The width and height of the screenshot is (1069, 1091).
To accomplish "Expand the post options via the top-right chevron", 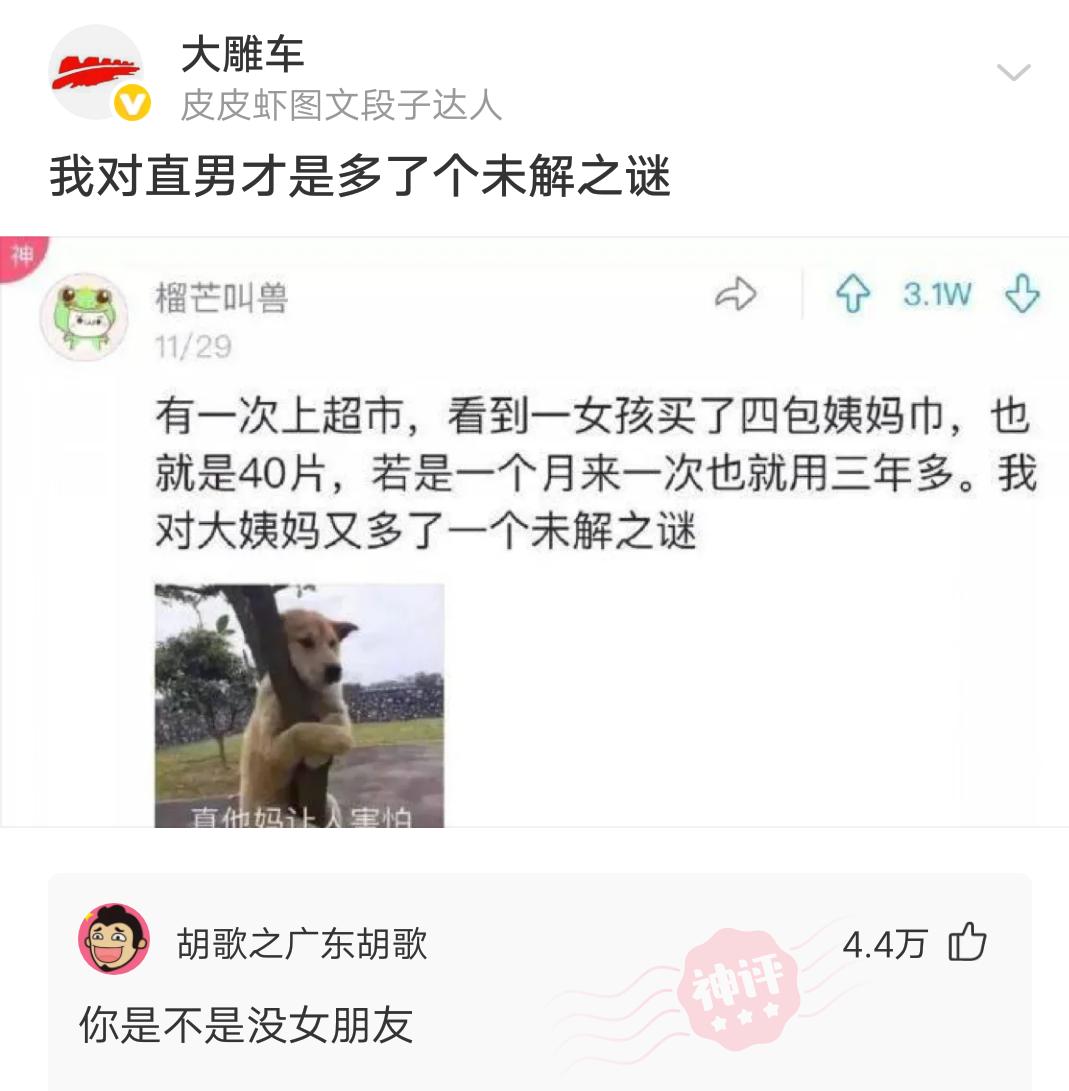I will (x=1015, y=70).
